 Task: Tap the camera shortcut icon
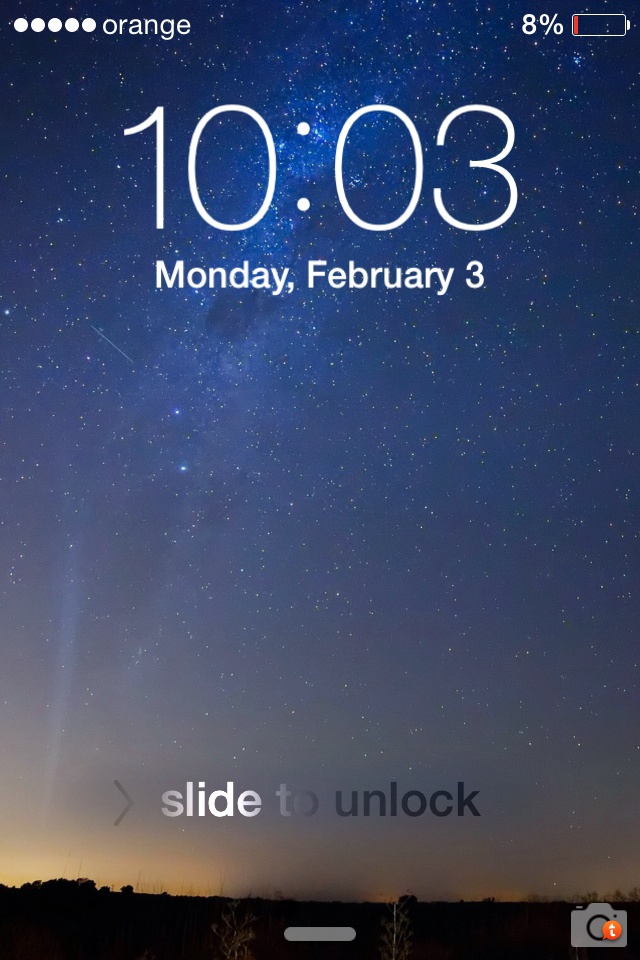click(598, 925)
